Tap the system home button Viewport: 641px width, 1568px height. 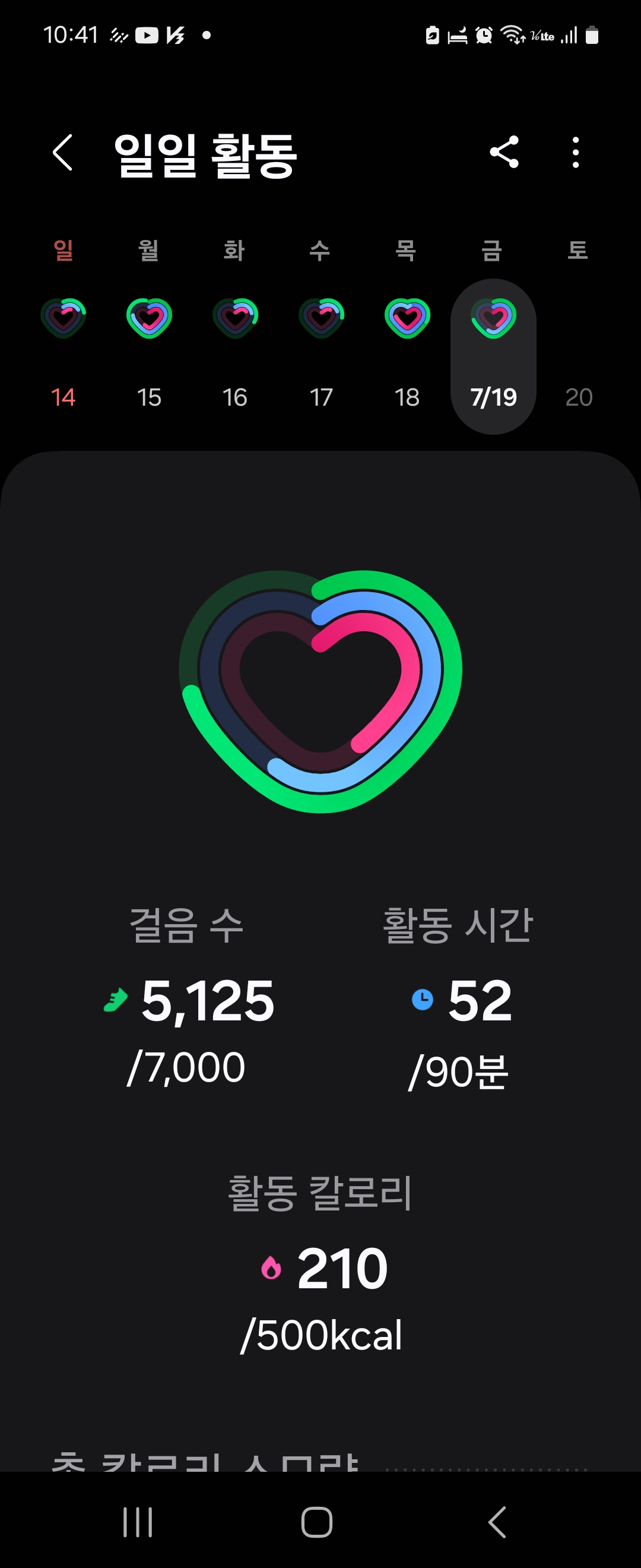[317, 1522]
